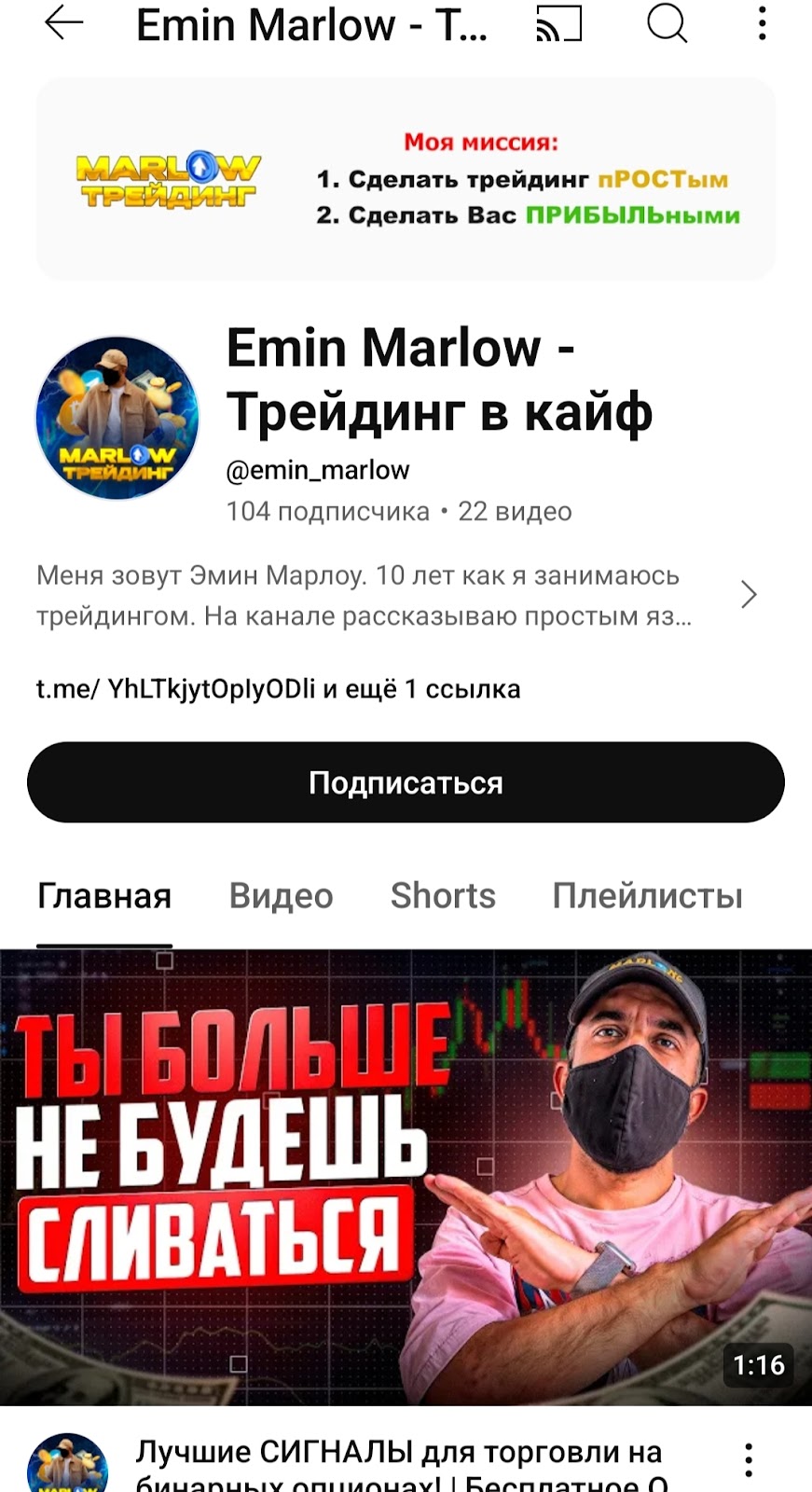Image resolution: width=812 pixels, height=1492 pixels.
Task: Open search on the channel
Action: click(x=667, y=24)
